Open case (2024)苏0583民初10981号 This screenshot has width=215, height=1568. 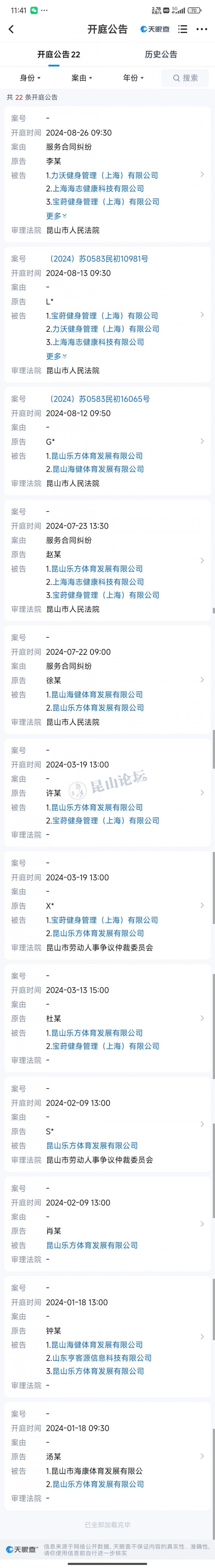point(100,259)
